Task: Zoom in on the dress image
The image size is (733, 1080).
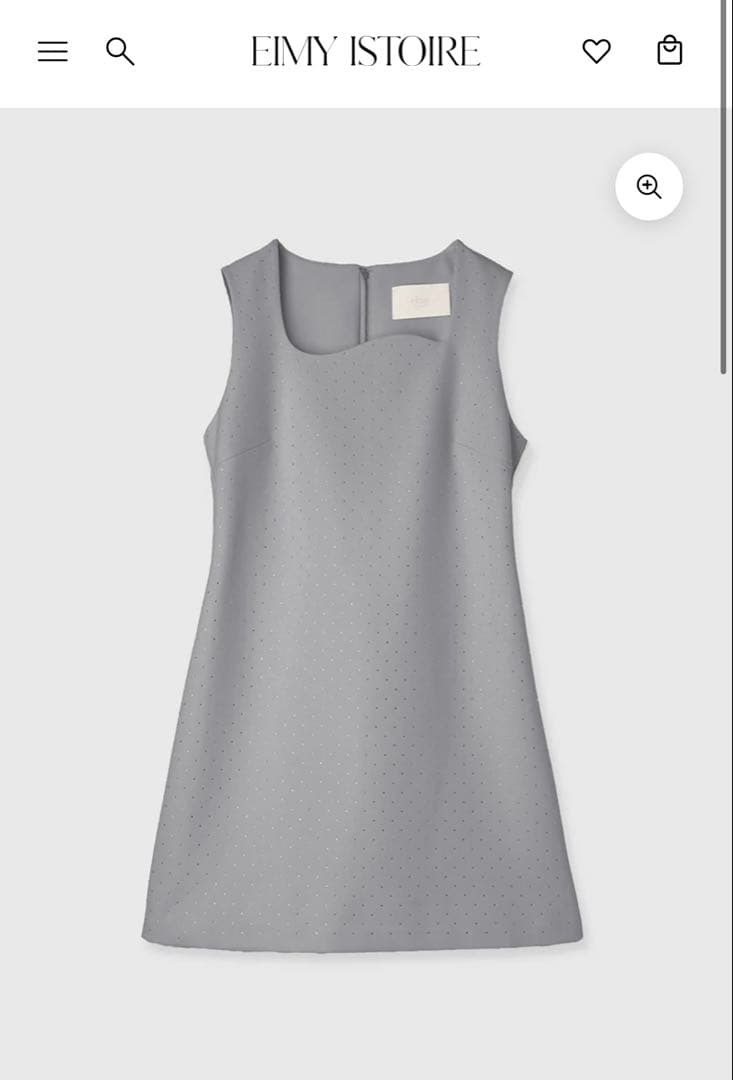Action: 649,187
